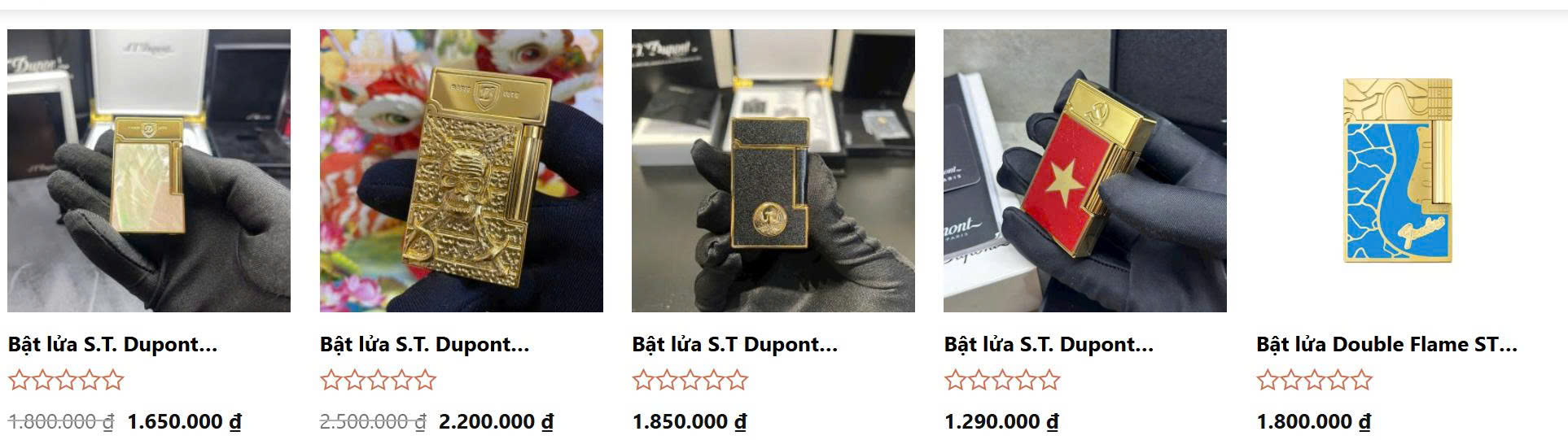Open the blue Double Flame lighter image

coord(1397,171)
